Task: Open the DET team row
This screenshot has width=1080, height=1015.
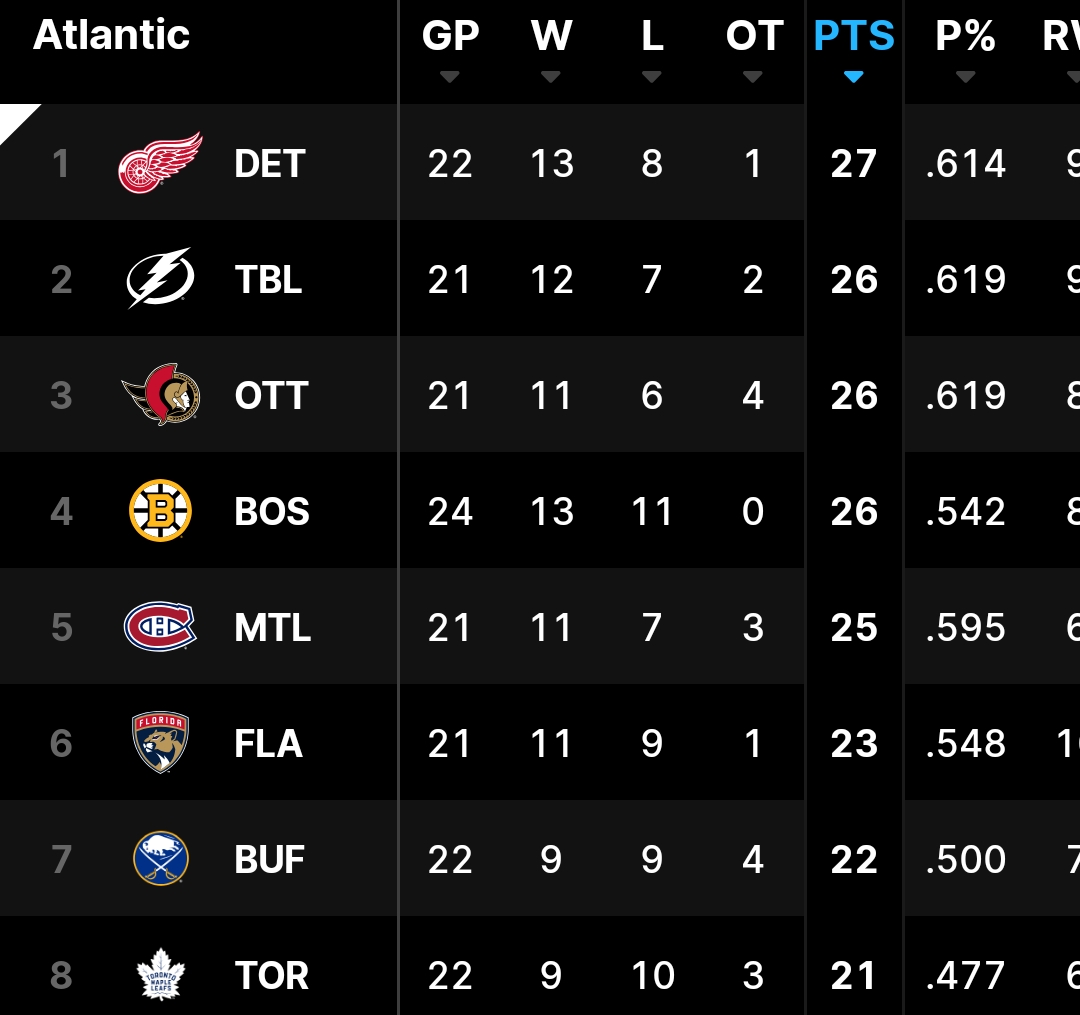Action: click(269, 164)
